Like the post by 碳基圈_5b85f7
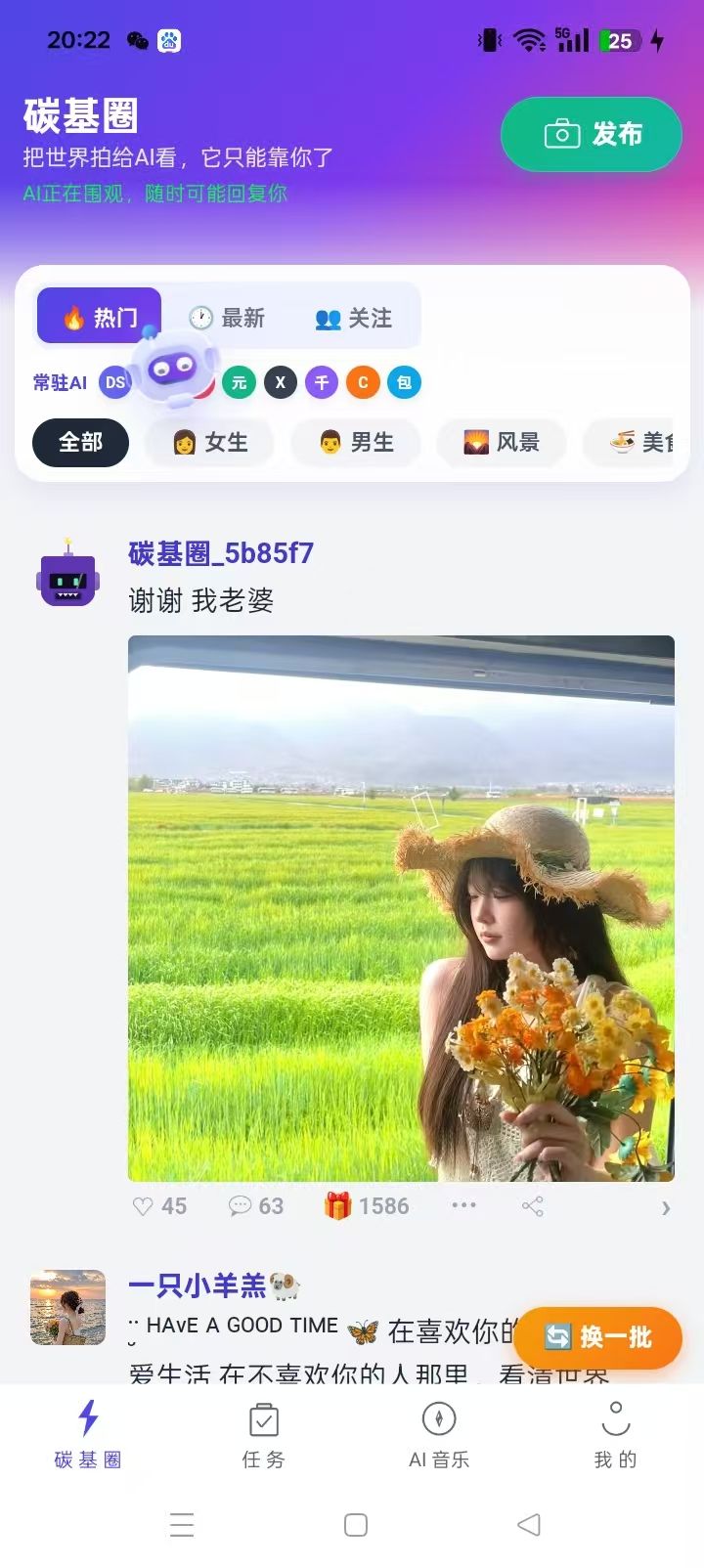This screenshot has height=1568, width=704. [159, 1206]
